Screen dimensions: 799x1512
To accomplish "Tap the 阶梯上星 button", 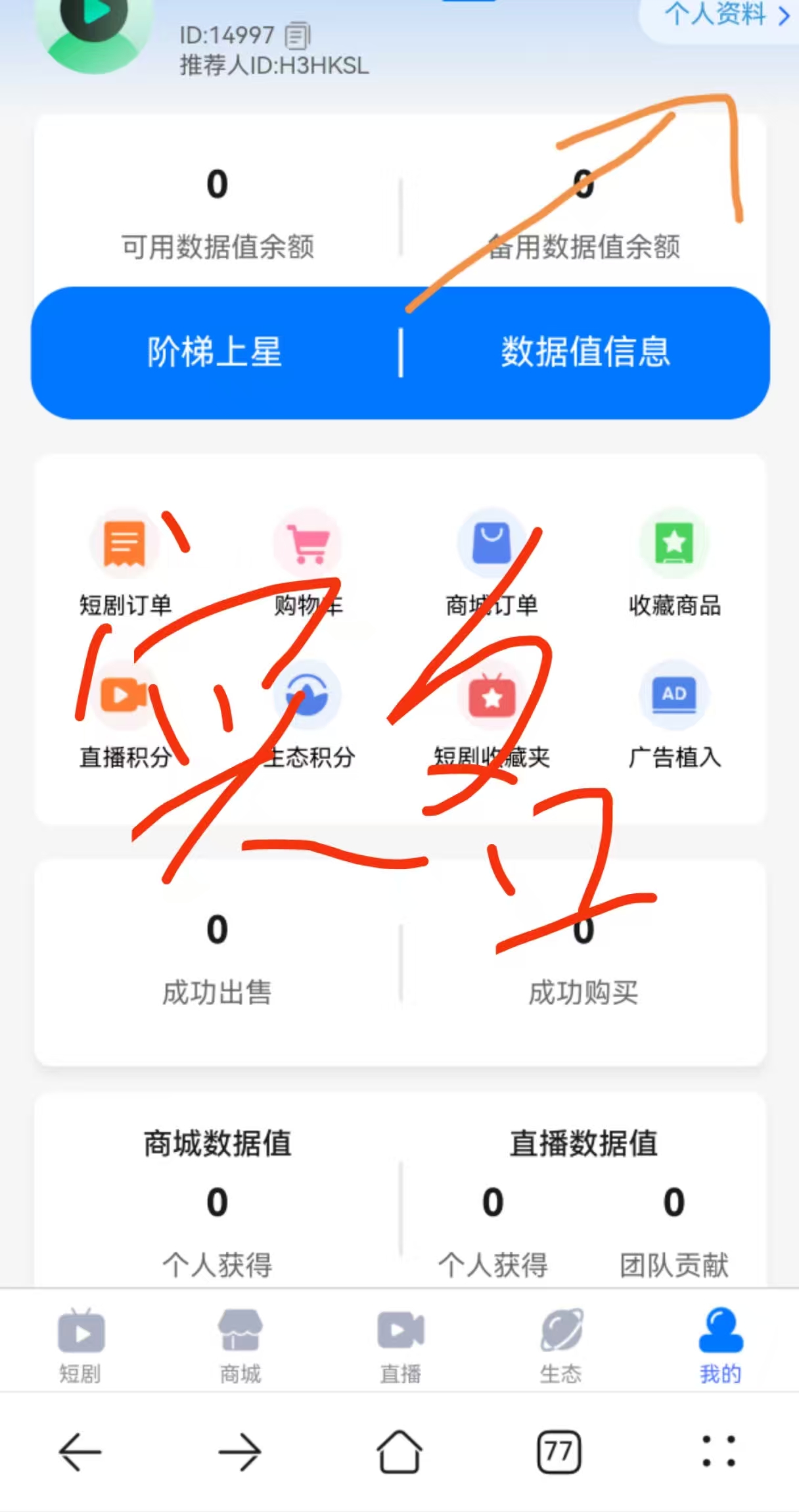I will [215, 352].
